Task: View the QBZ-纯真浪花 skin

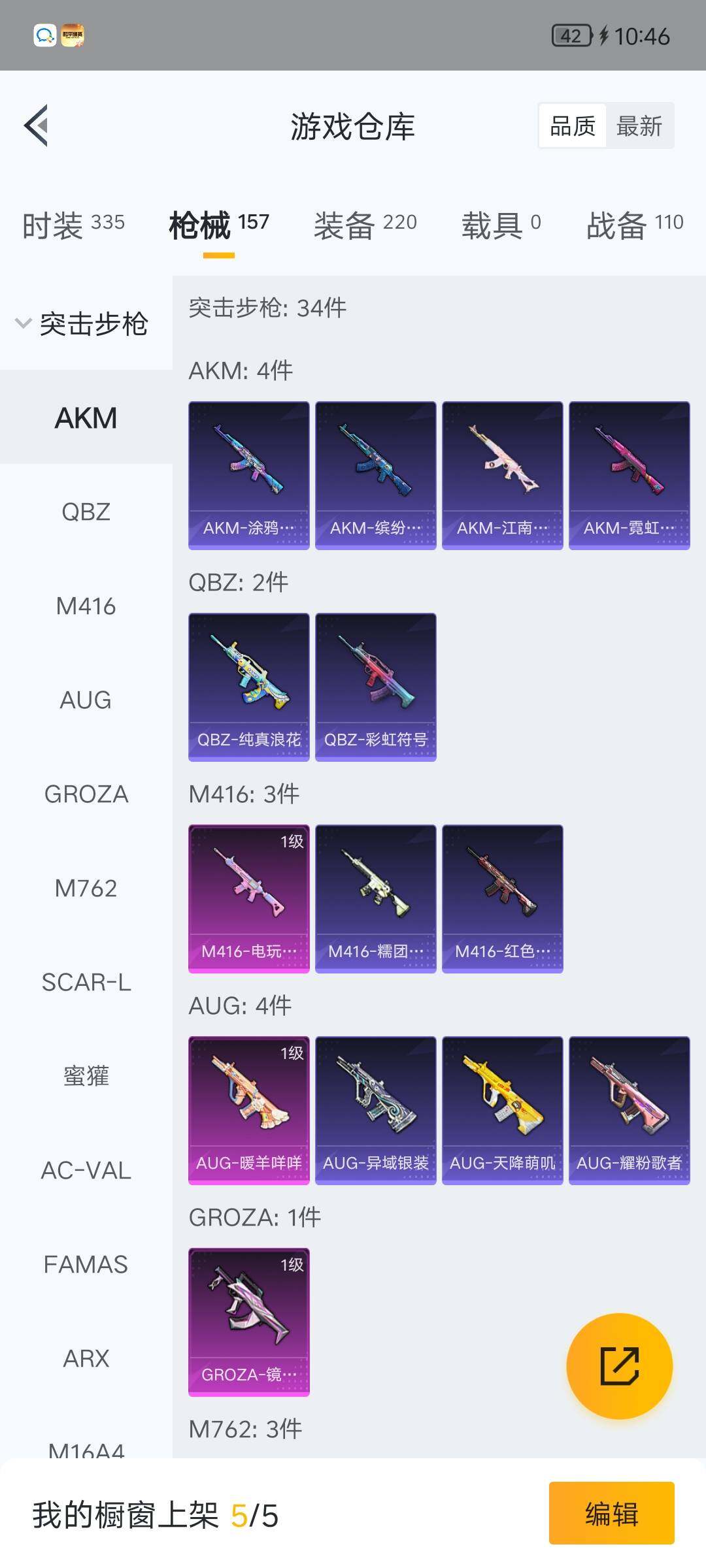Action: coord(249,687)
